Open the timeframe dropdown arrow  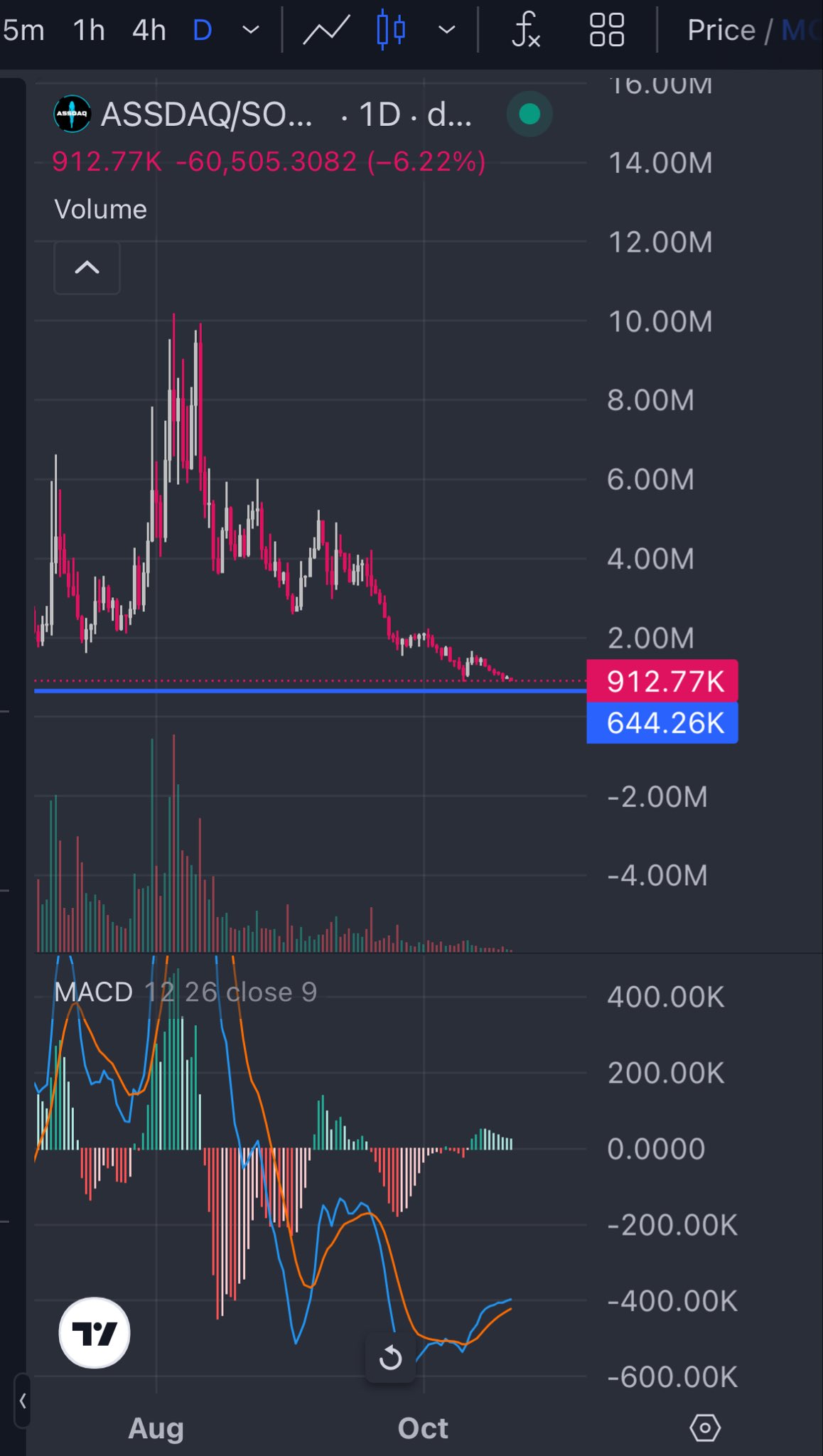[x=251, y=31]
